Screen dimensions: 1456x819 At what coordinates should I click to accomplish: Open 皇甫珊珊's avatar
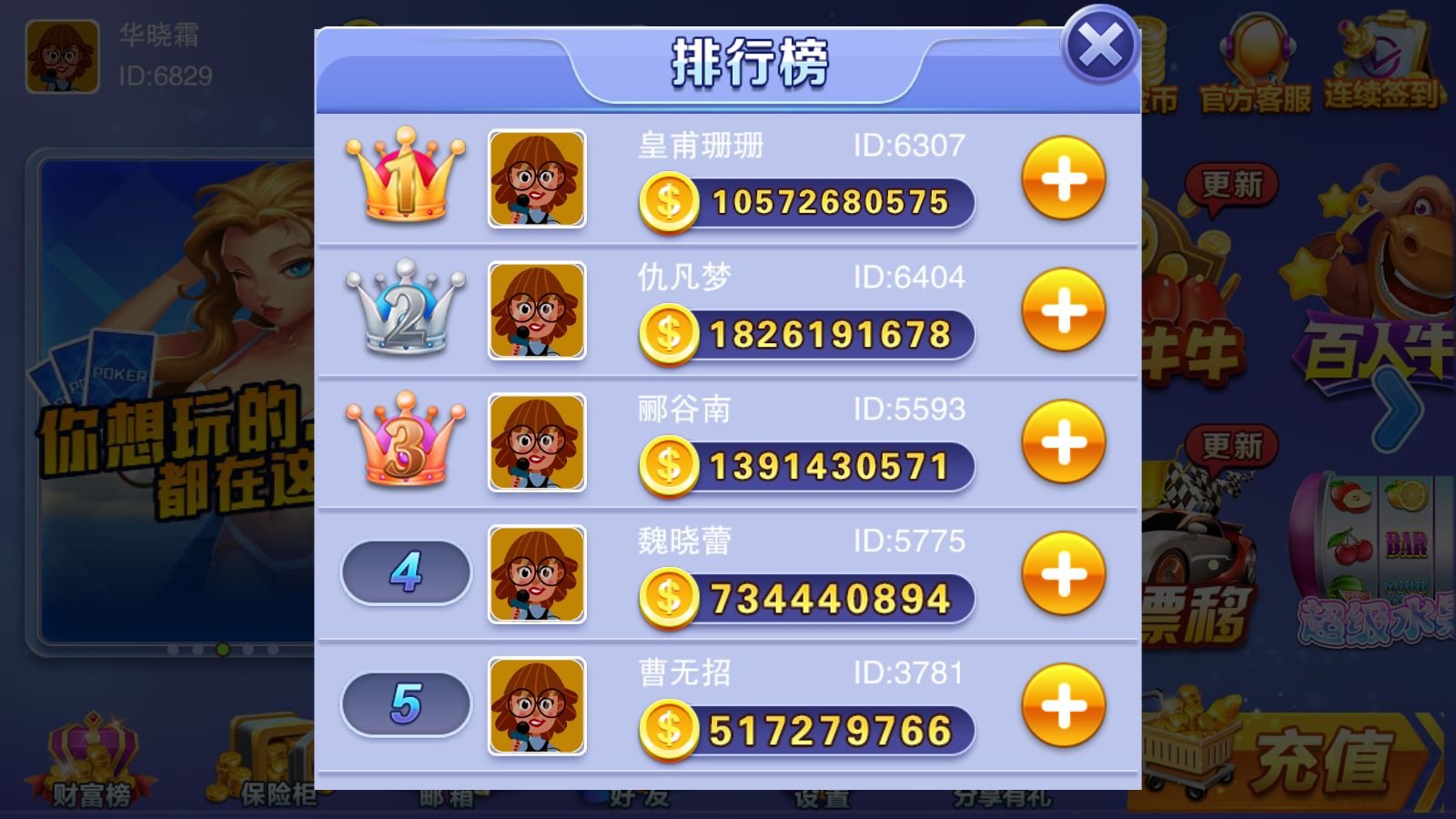537,178
